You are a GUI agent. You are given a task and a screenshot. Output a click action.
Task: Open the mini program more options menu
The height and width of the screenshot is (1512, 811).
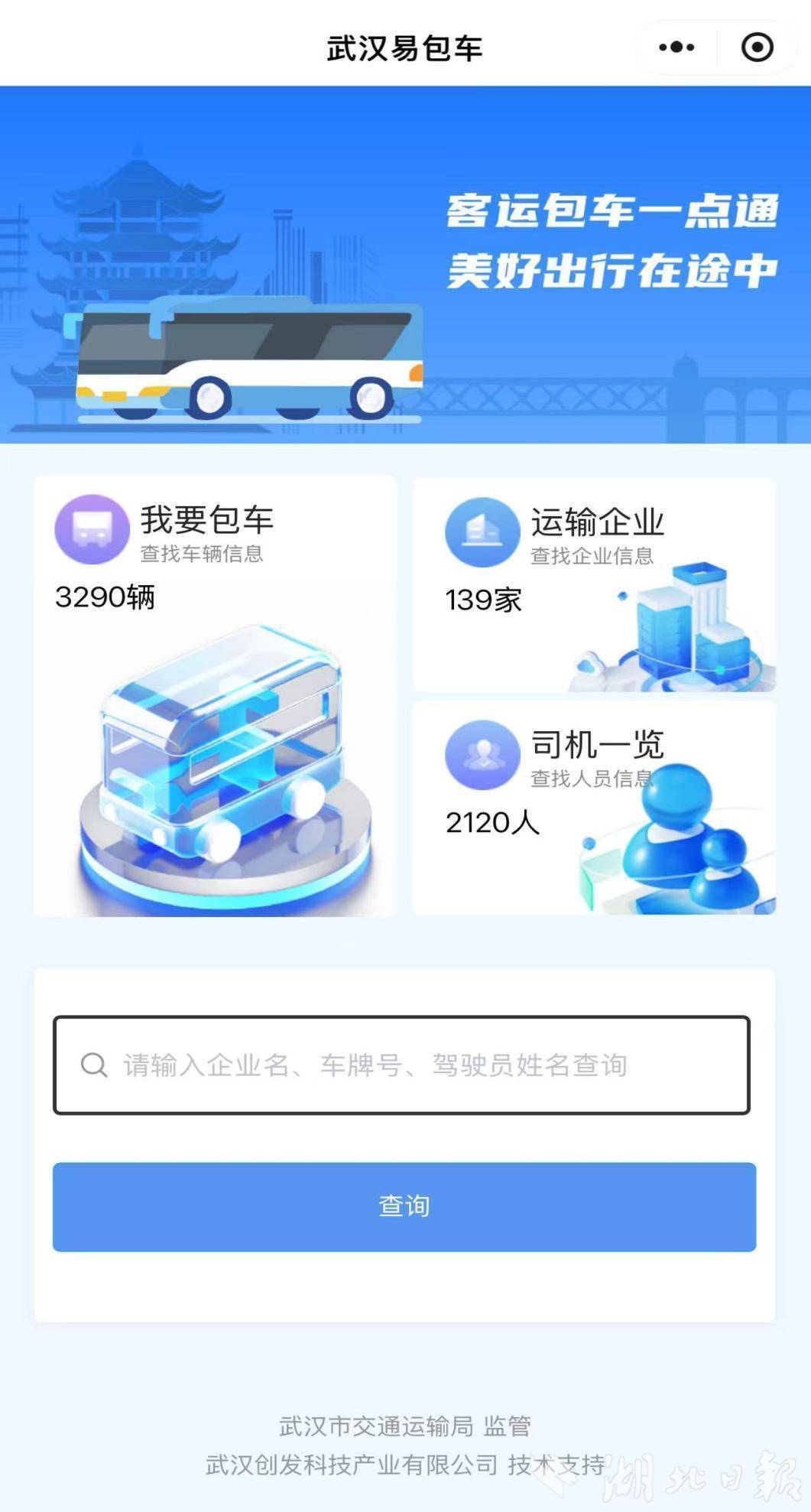pos(676,47)
